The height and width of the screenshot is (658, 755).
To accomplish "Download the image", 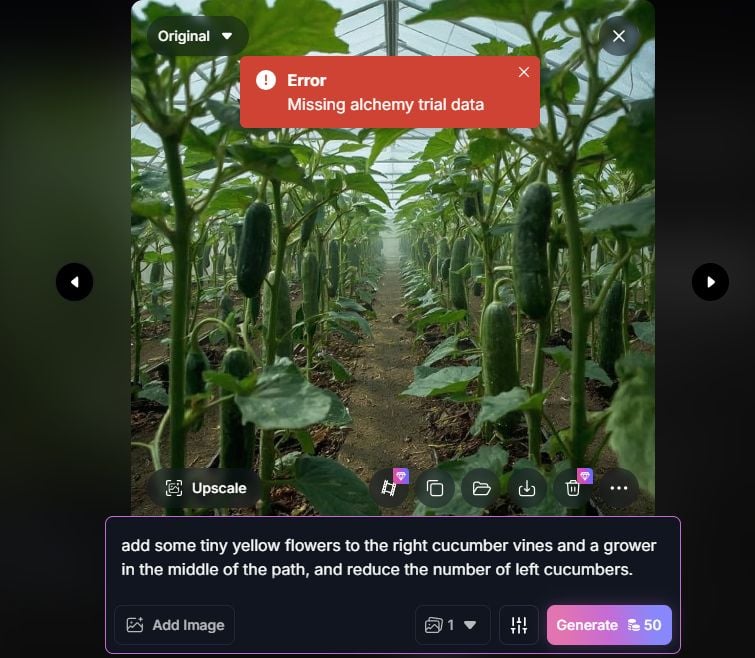I will tap(527, 488).
